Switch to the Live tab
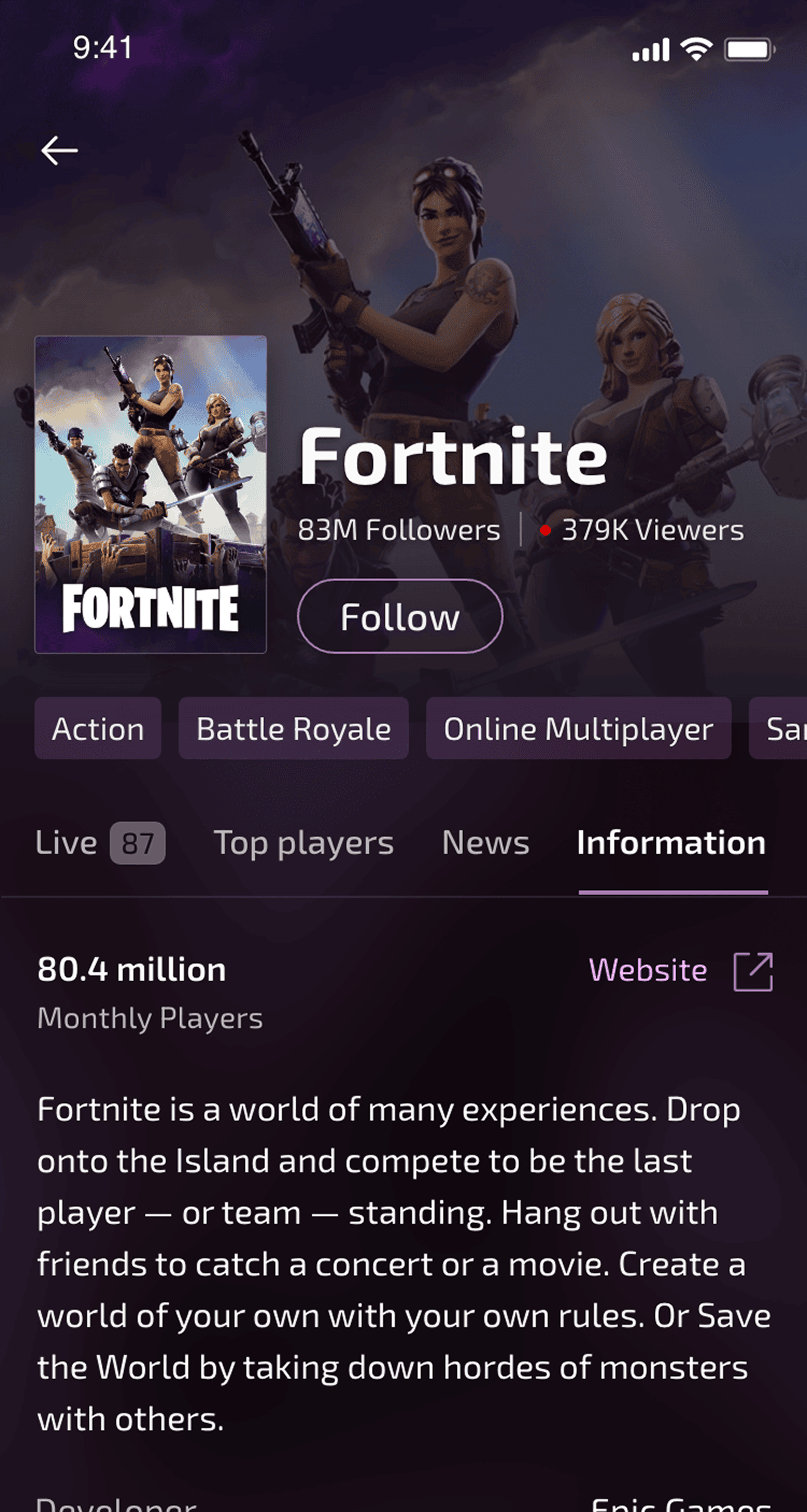 pyautogui.click(x=100, y=843)
